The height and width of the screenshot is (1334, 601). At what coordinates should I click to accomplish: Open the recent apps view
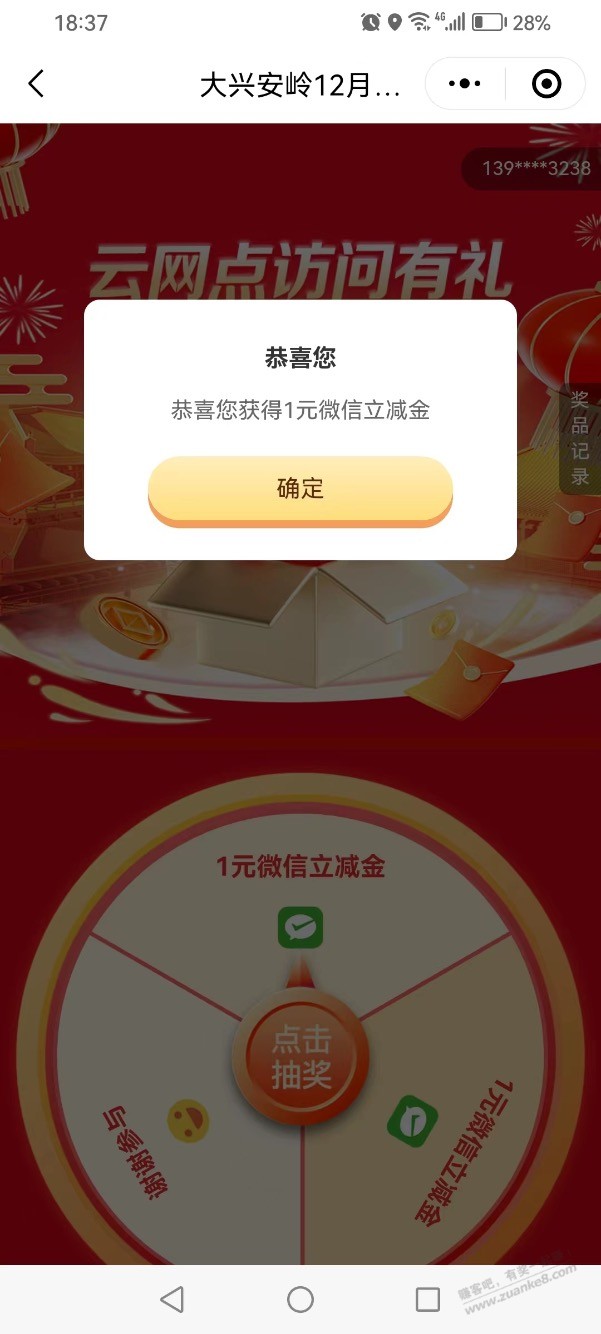[428, 1299]
